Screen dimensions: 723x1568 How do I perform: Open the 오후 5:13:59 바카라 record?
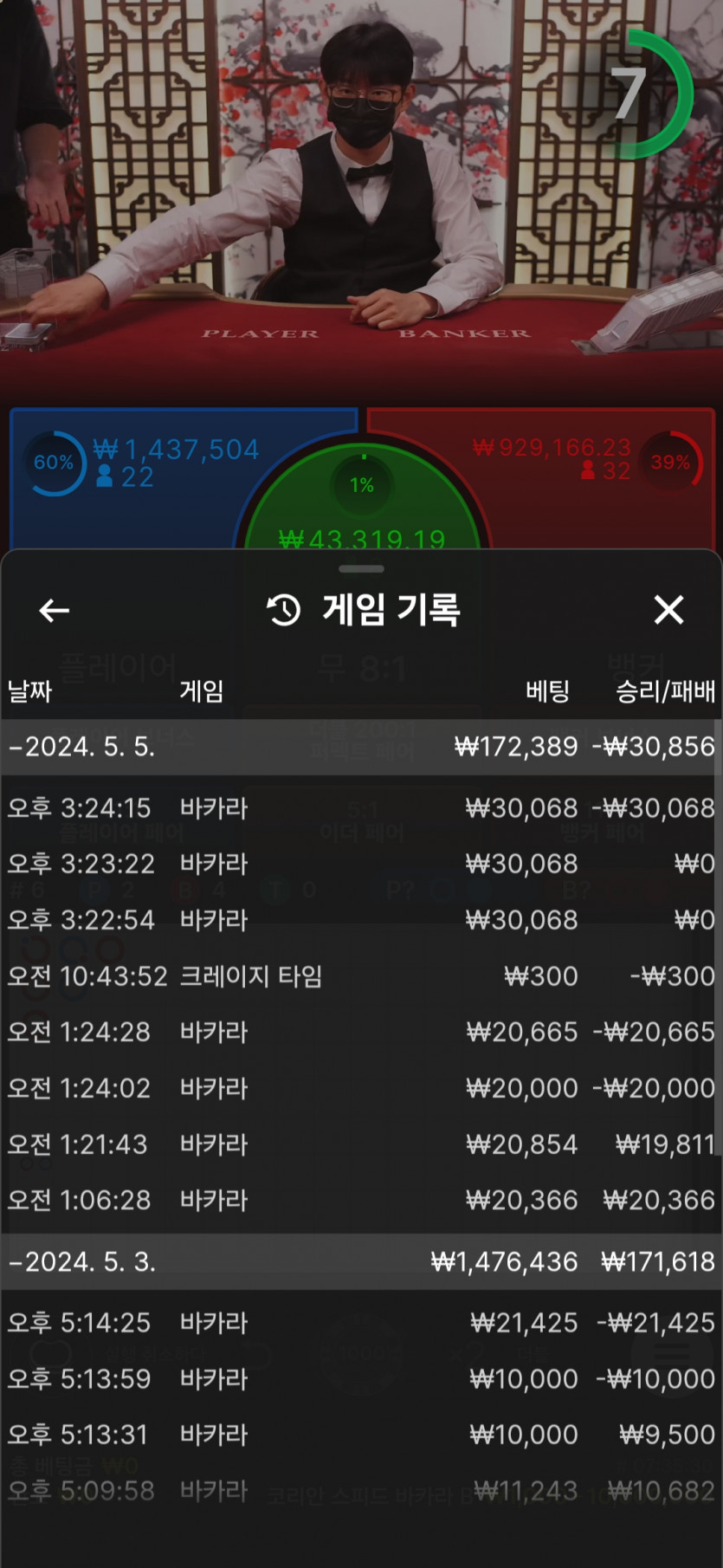(x=361, y=1379)
